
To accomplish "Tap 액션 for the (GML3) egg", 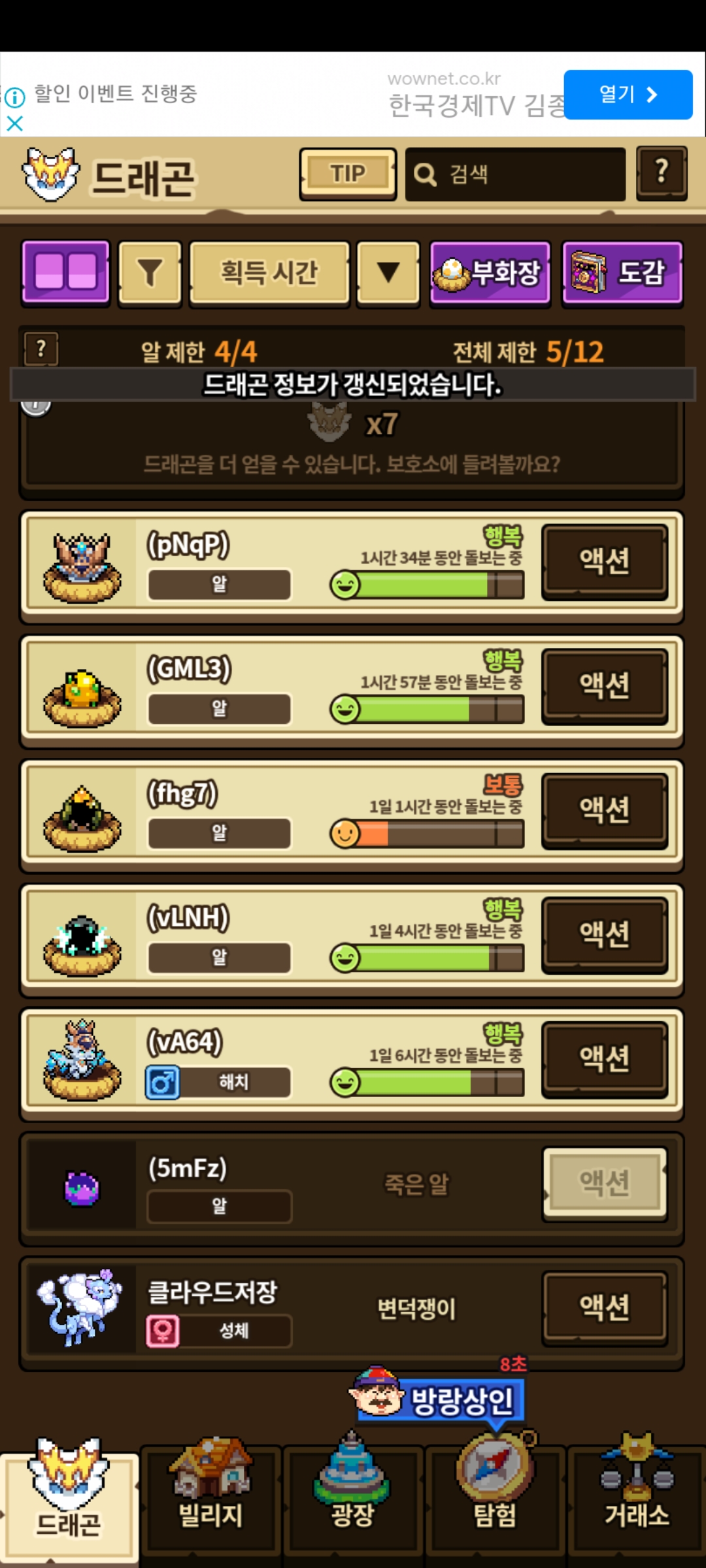I will pos(605,685).
